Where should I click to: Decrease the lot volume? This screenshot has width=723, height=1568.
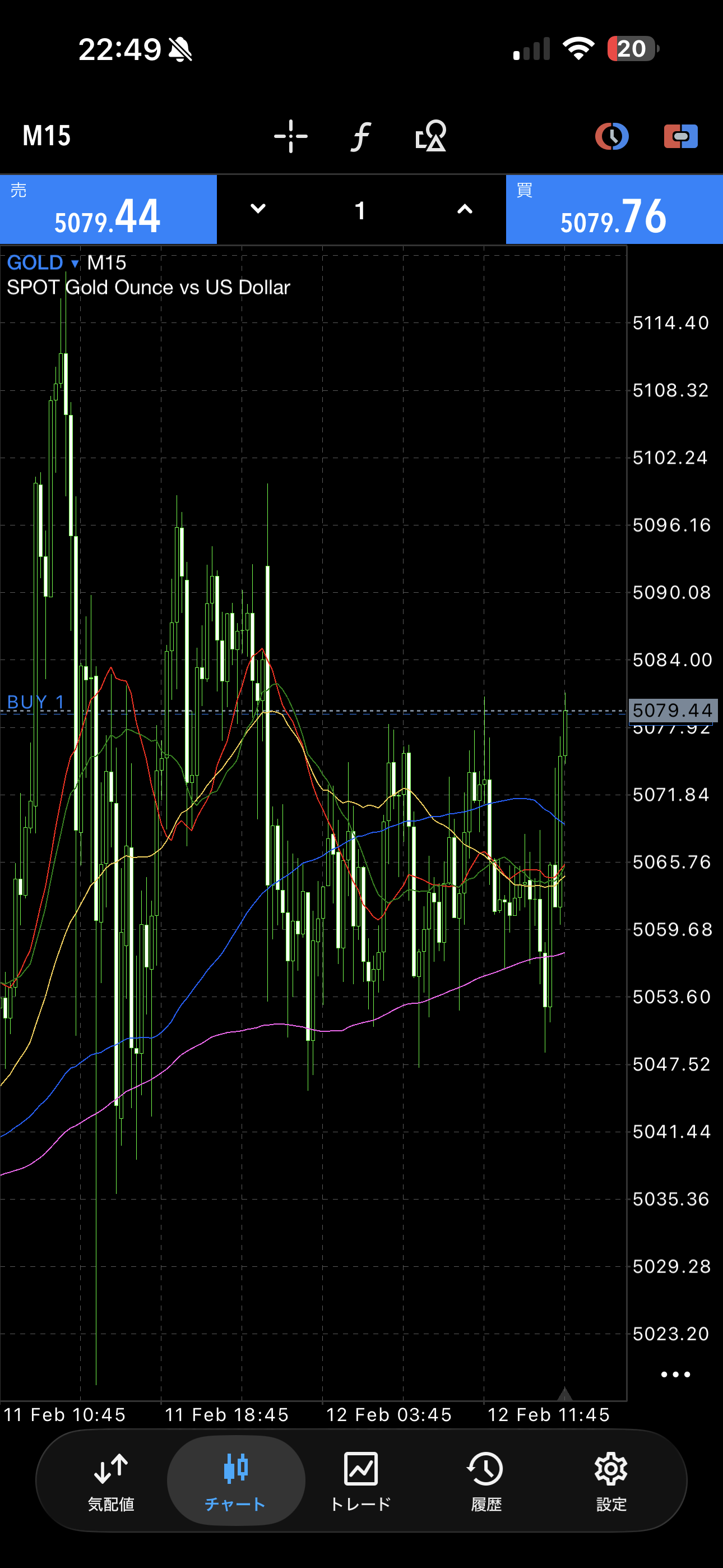point(258,209)
